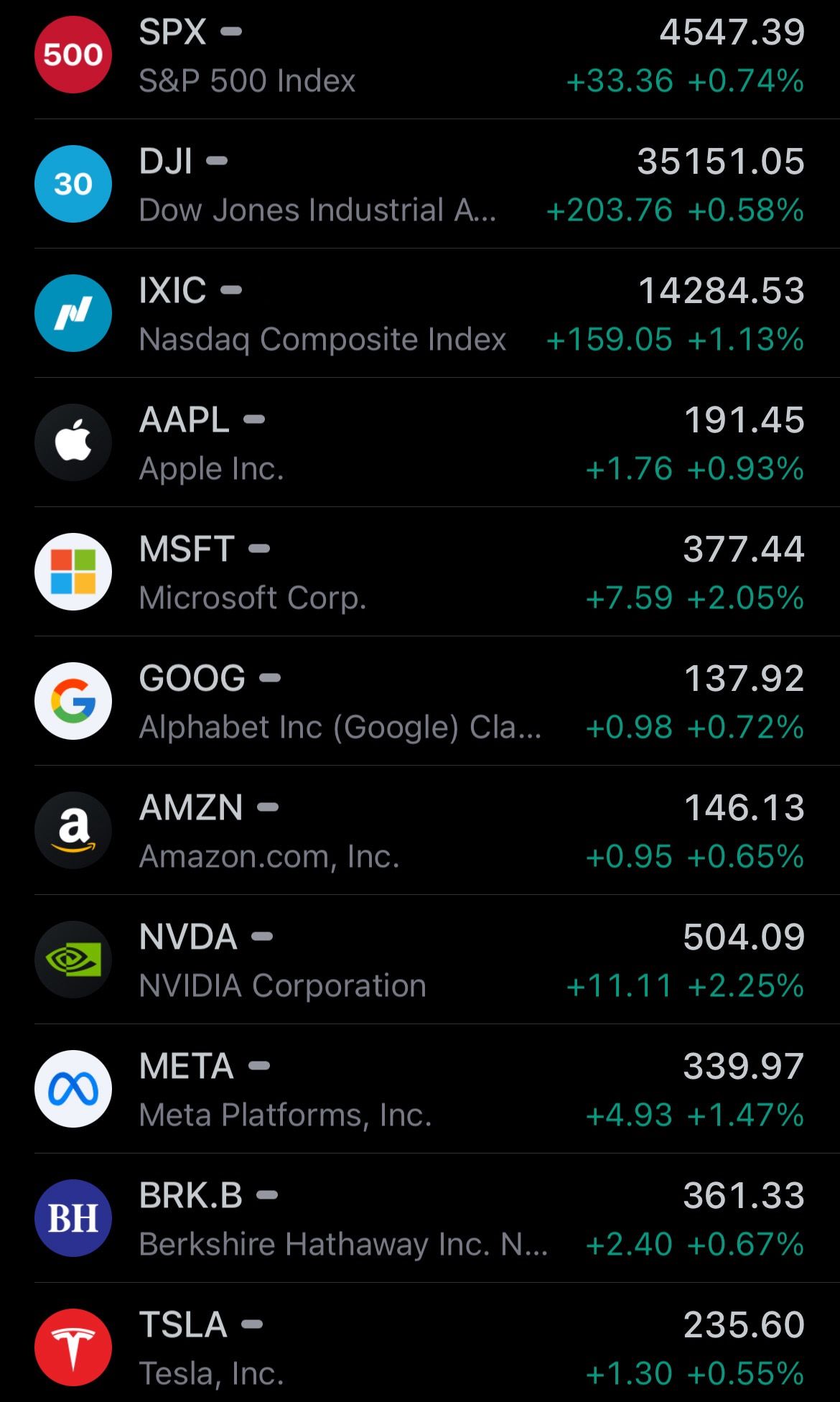Tap the NVDA NVIDIA Corporation row
The image size is (840, 1402).
pyautogui.click(x=420, y=960)
